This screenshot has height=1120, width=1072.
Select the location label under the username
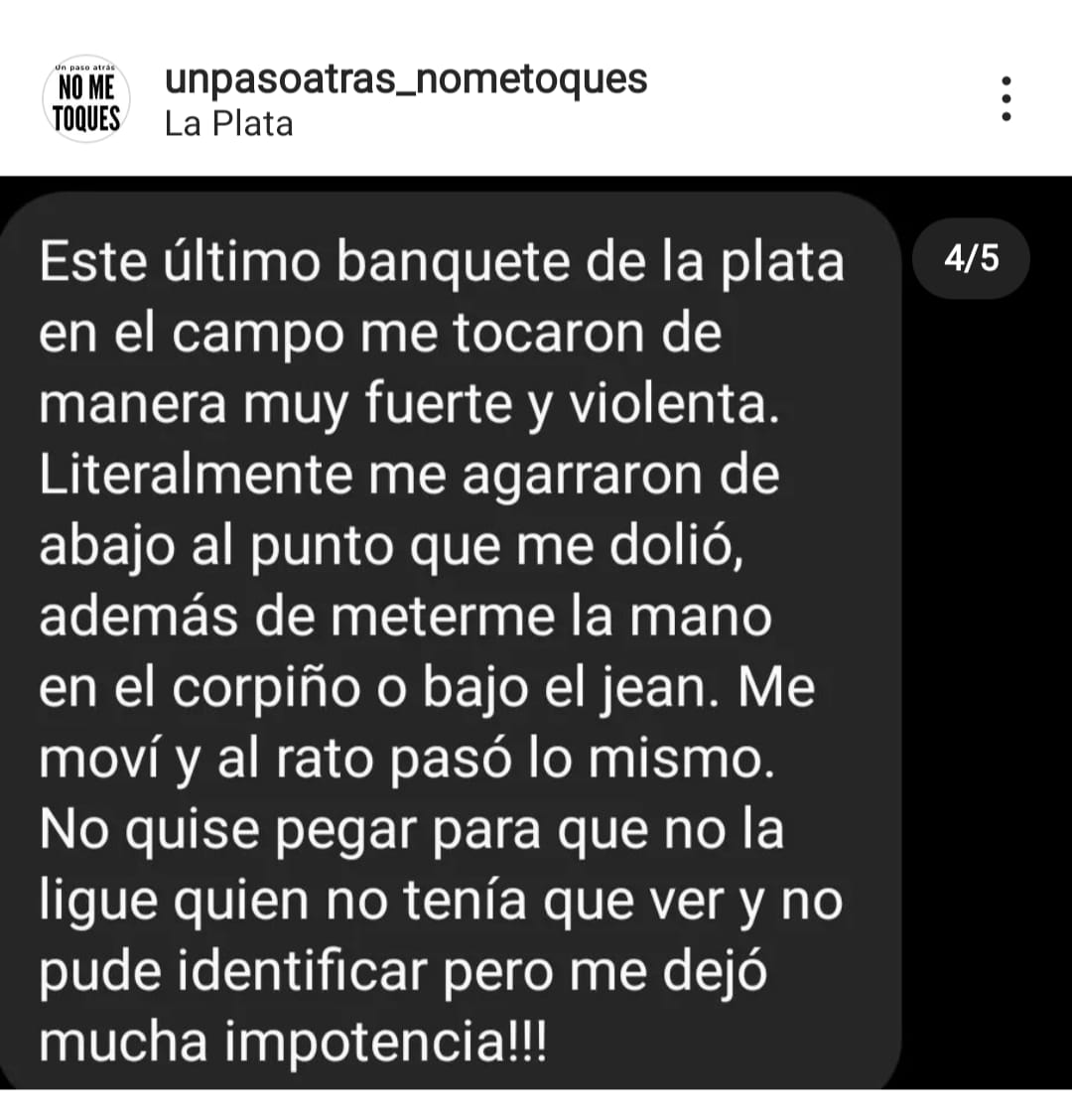pyautogui.click(x=228, y=124)
